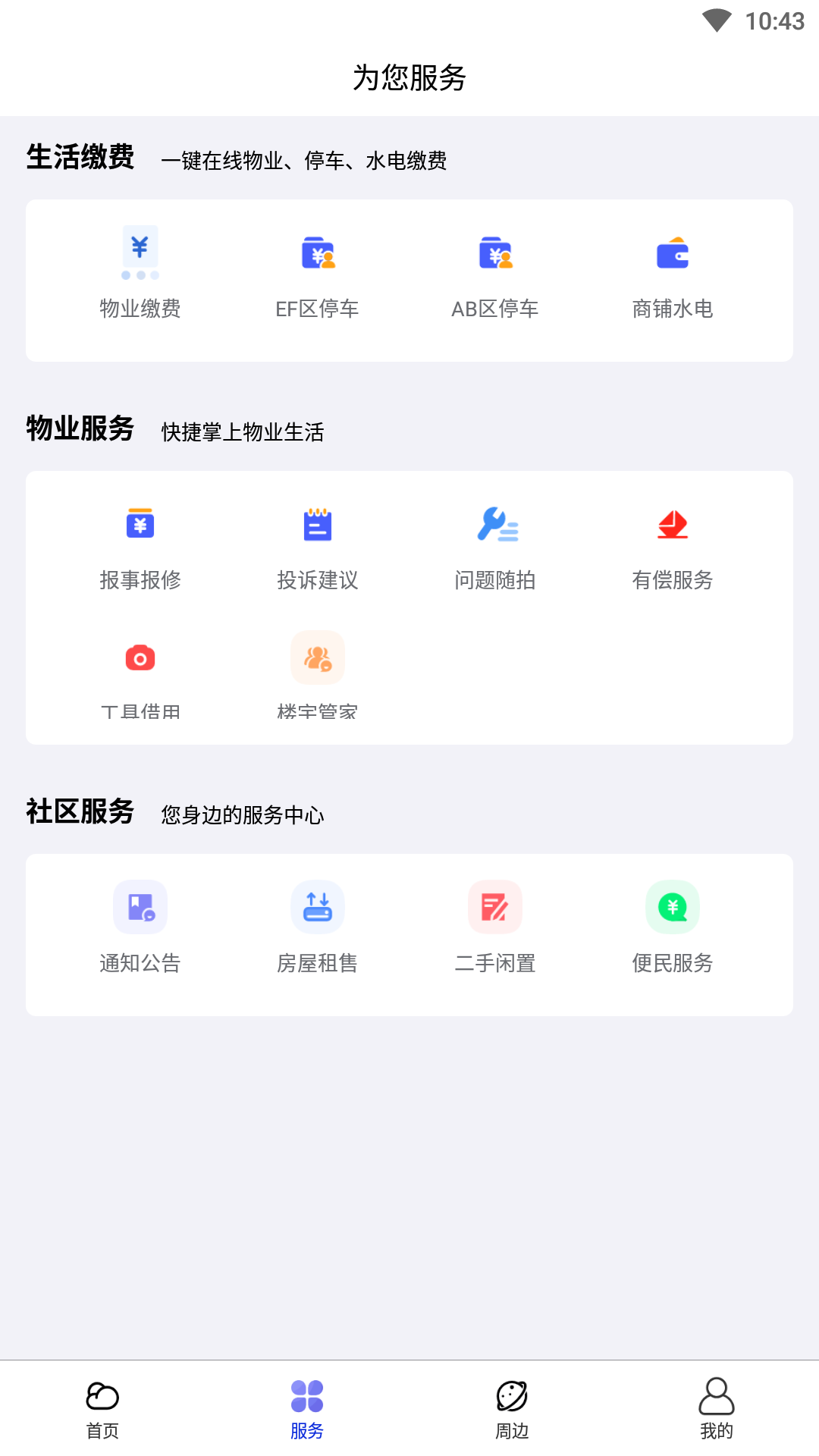Switch to the 周边 nearby tab
Screen dimensions: 819x1456
512,1409
